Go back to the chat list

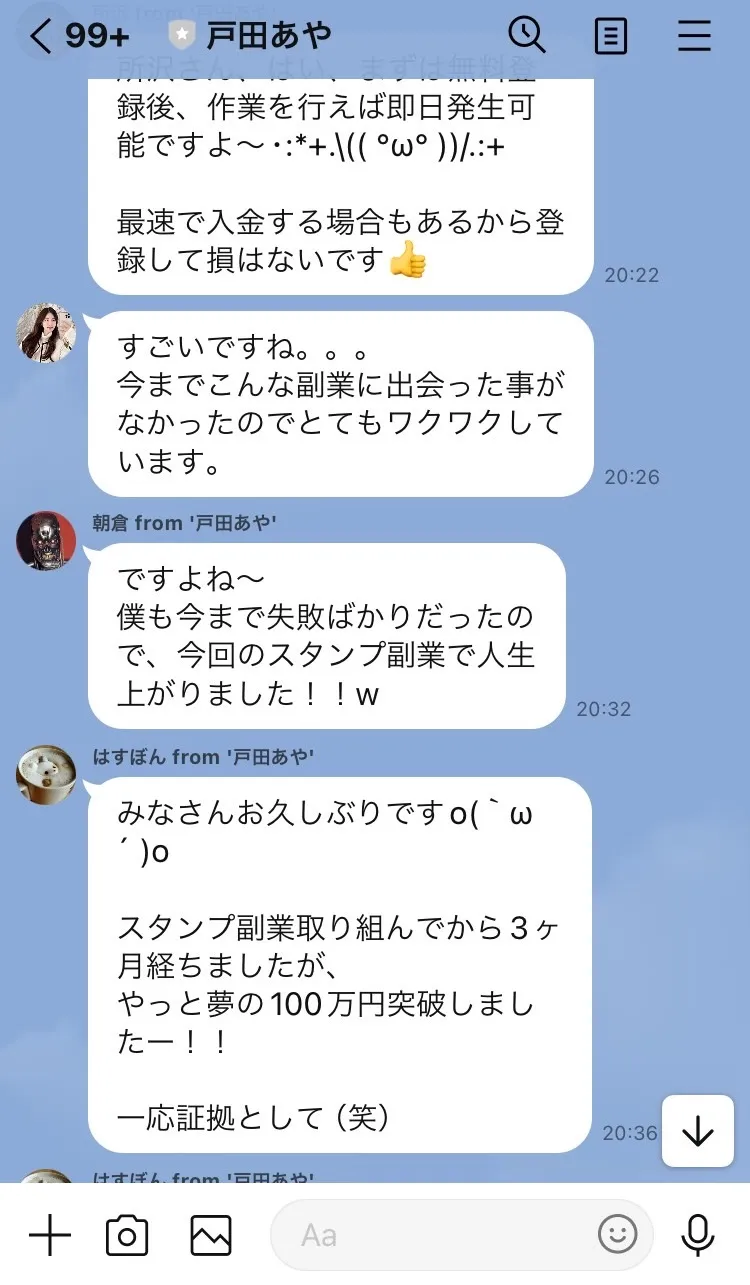click(40, 37)
